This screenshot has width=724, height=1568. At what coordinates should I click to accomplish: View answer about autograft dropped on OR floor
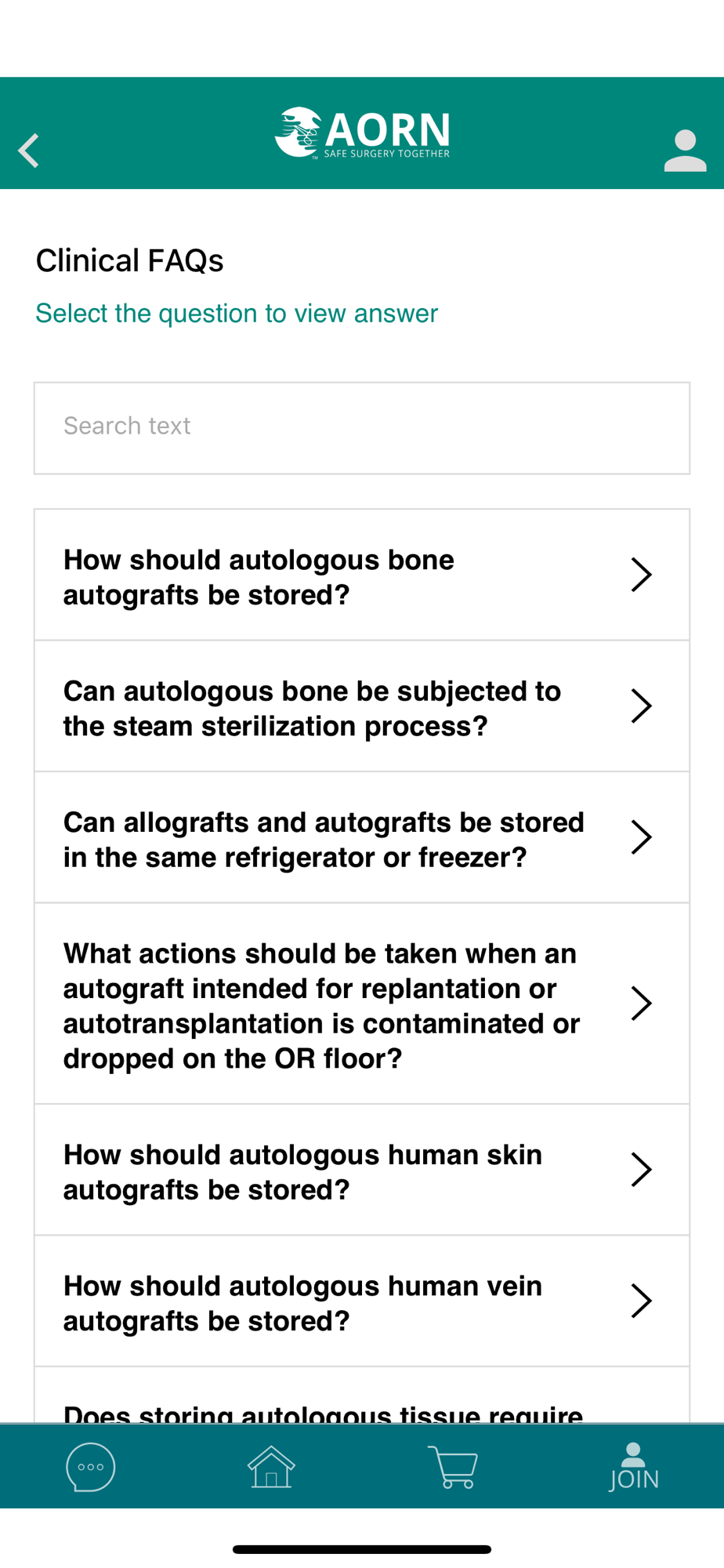[x=361, y=1004]
